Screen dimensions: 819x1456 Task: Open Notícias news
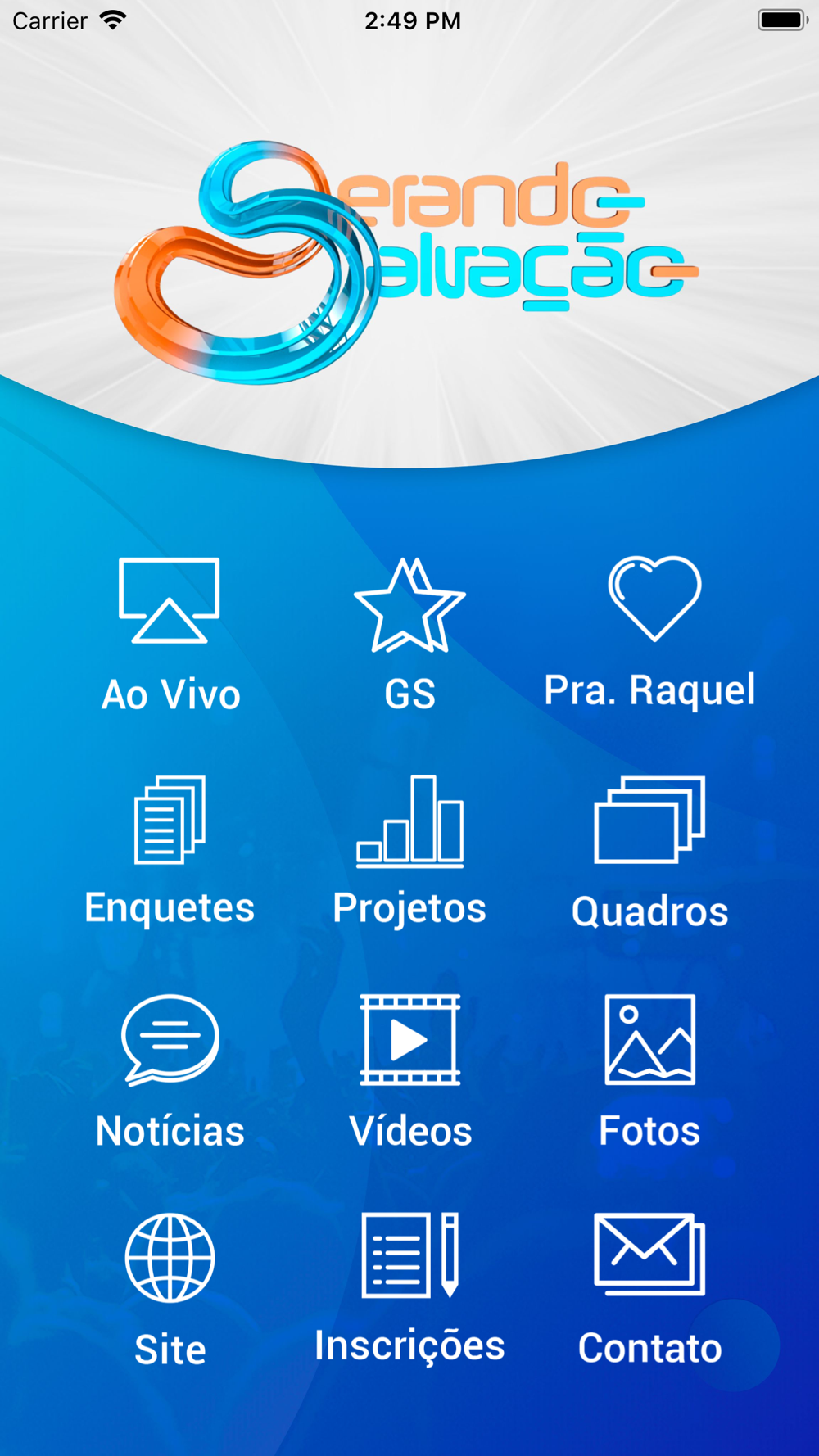pos(170,1072)
